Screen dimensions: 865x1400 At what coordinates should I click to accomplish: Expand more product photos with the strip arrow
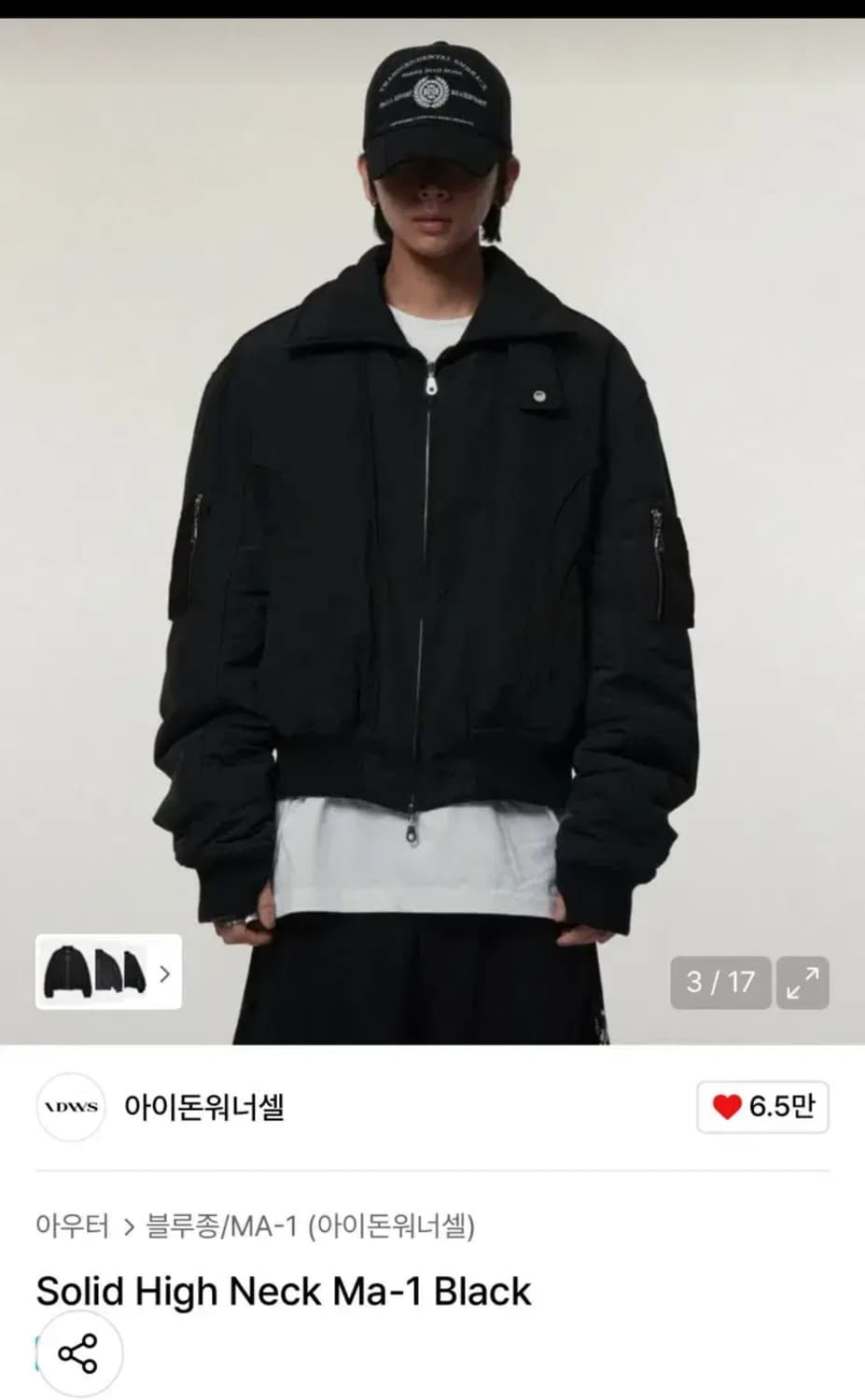click(166, 973)
